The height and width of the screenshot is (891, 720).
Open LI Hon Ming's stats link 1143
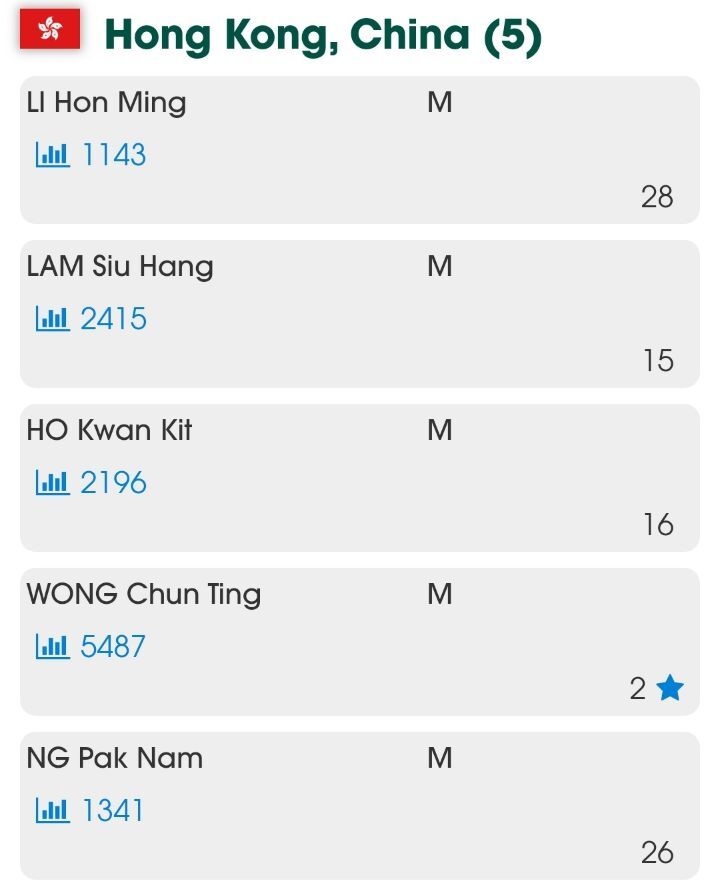coord(92,155)
